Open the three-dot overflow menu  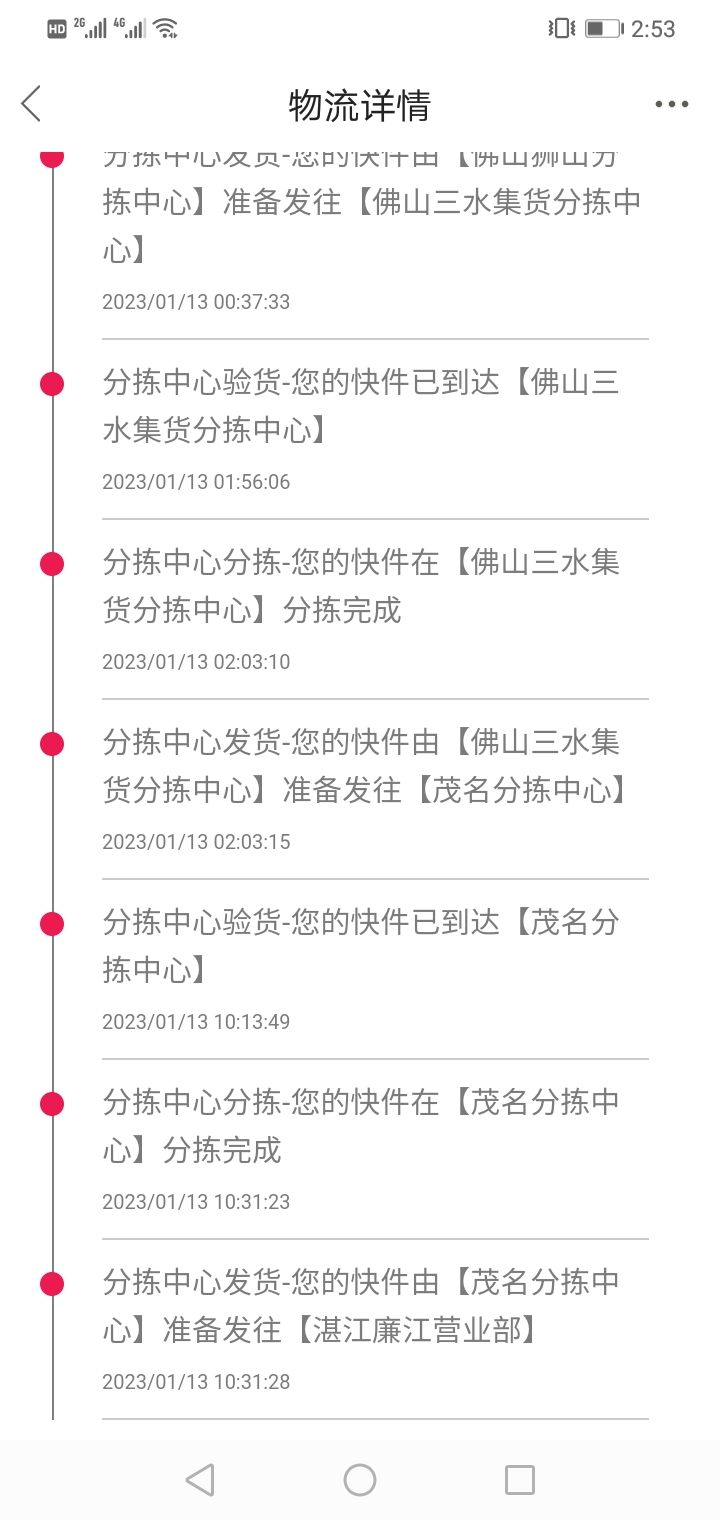(x=672, y=104)
